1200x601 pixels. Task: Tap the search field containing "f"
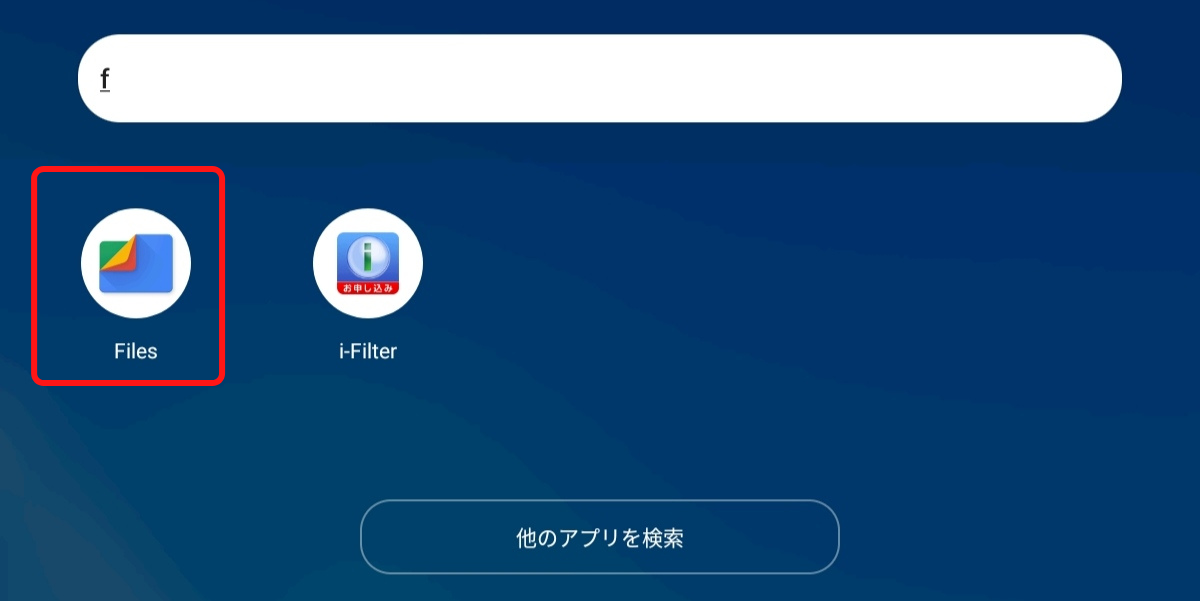[600, 78]
